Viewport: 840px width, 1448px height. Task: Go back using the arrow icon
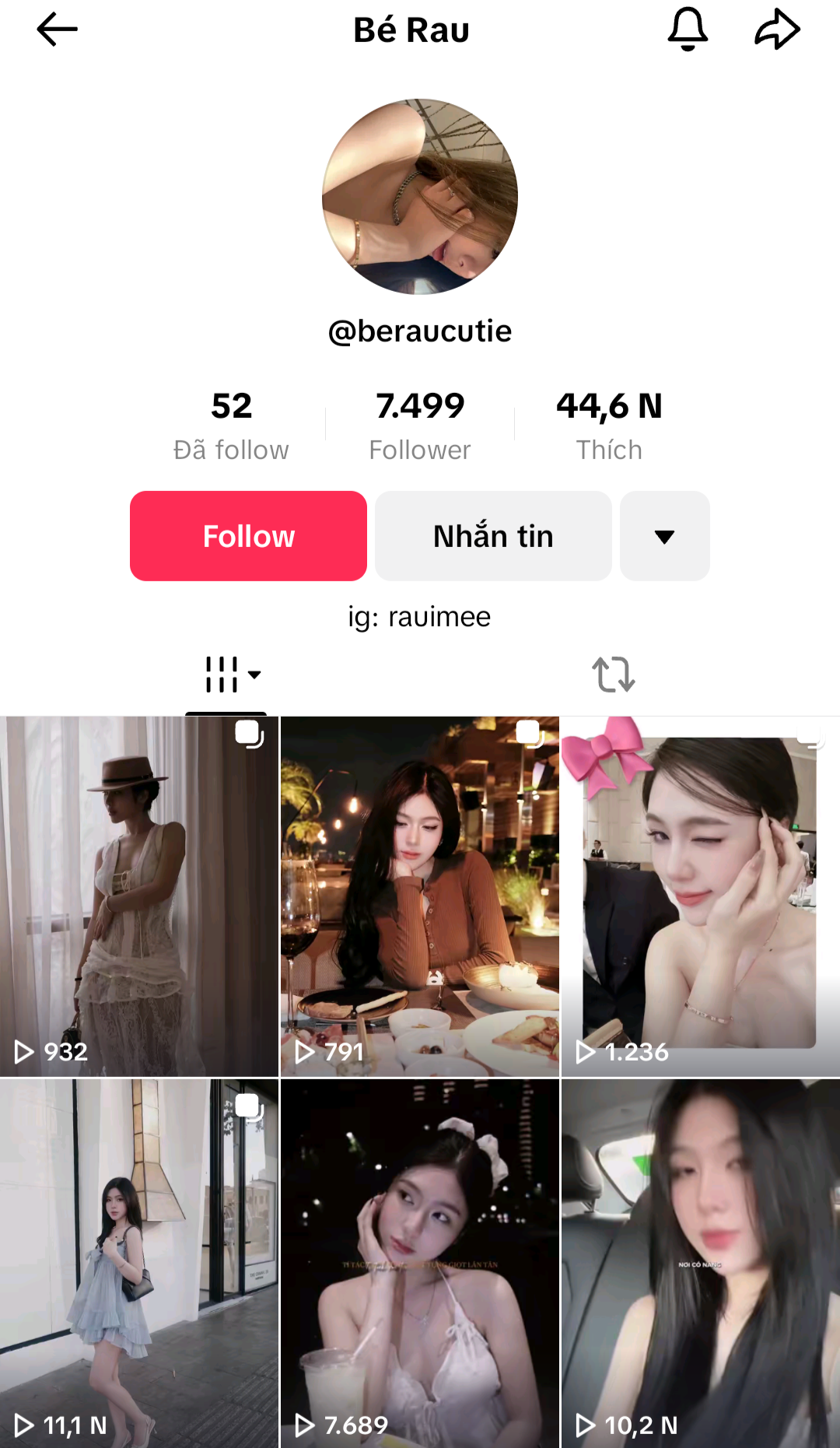tap(57, 30)
